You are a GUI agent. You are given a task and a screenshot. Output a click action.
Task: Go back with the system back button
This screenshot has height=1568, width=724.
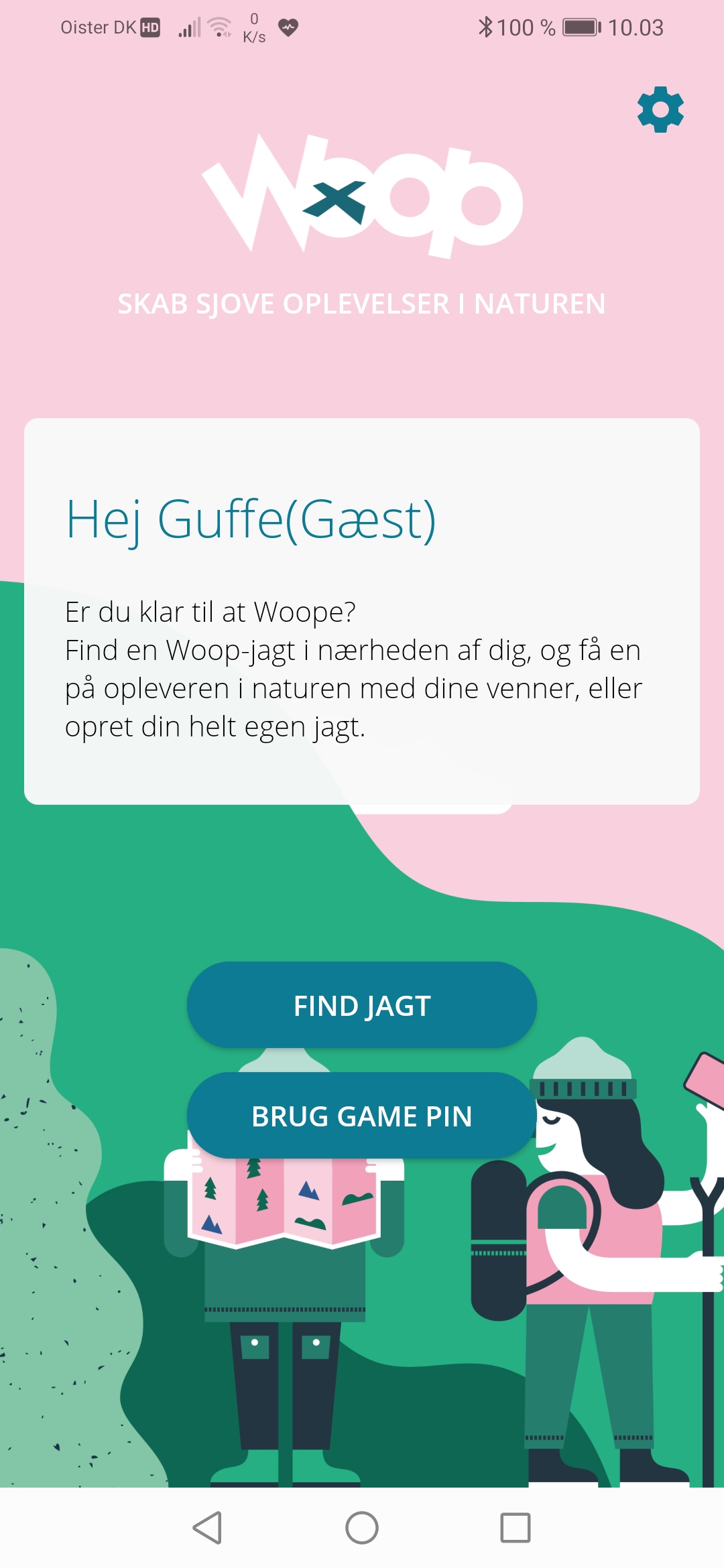pyautogui.click(x=207, y=1528)
